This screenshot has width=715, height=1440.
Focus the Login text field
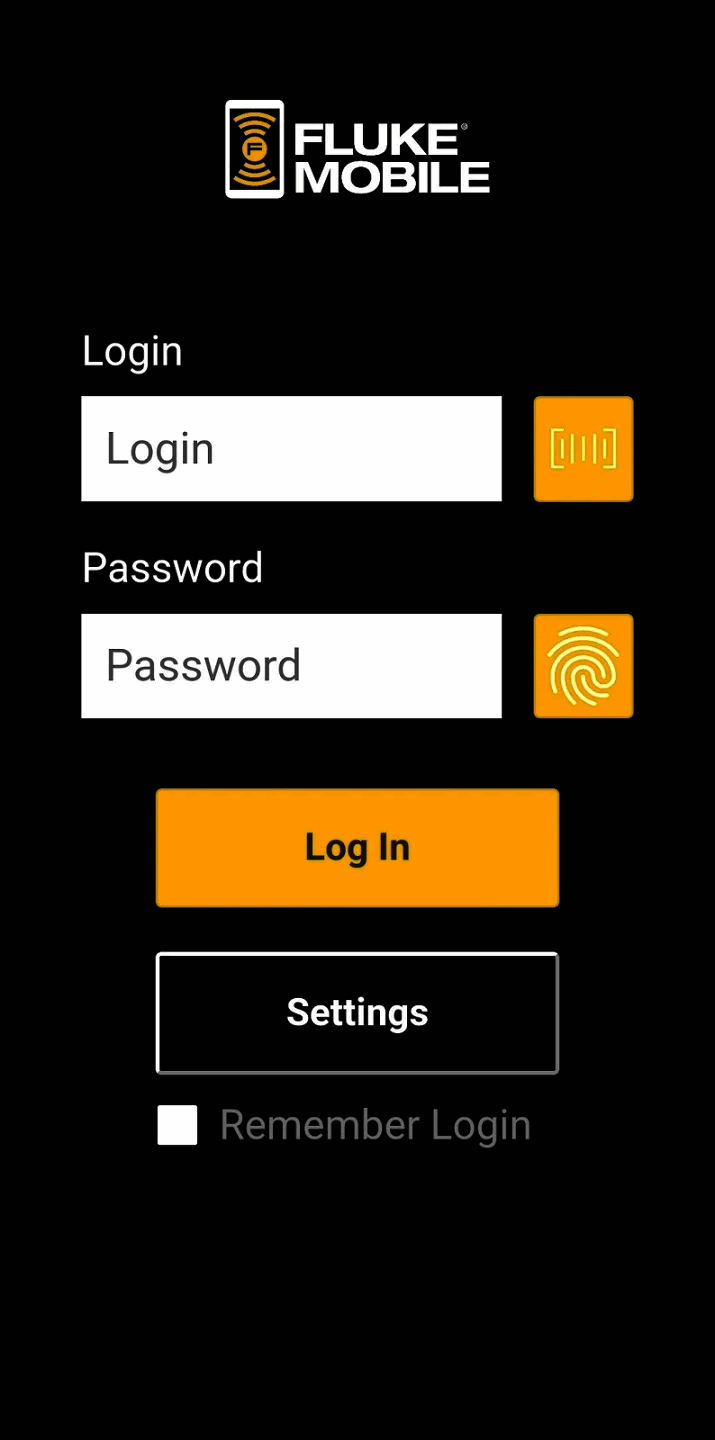coord(291,449)
